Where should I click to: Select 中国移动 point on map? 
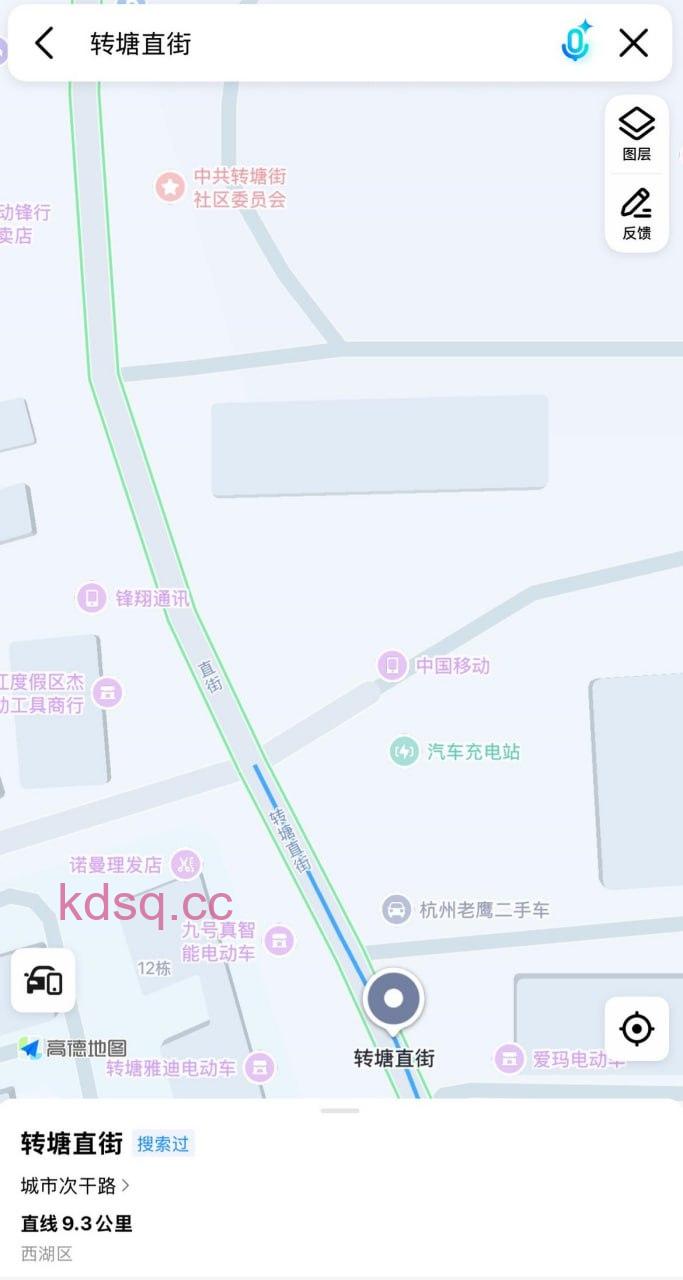pyautogui.click(x=392, y=665)
